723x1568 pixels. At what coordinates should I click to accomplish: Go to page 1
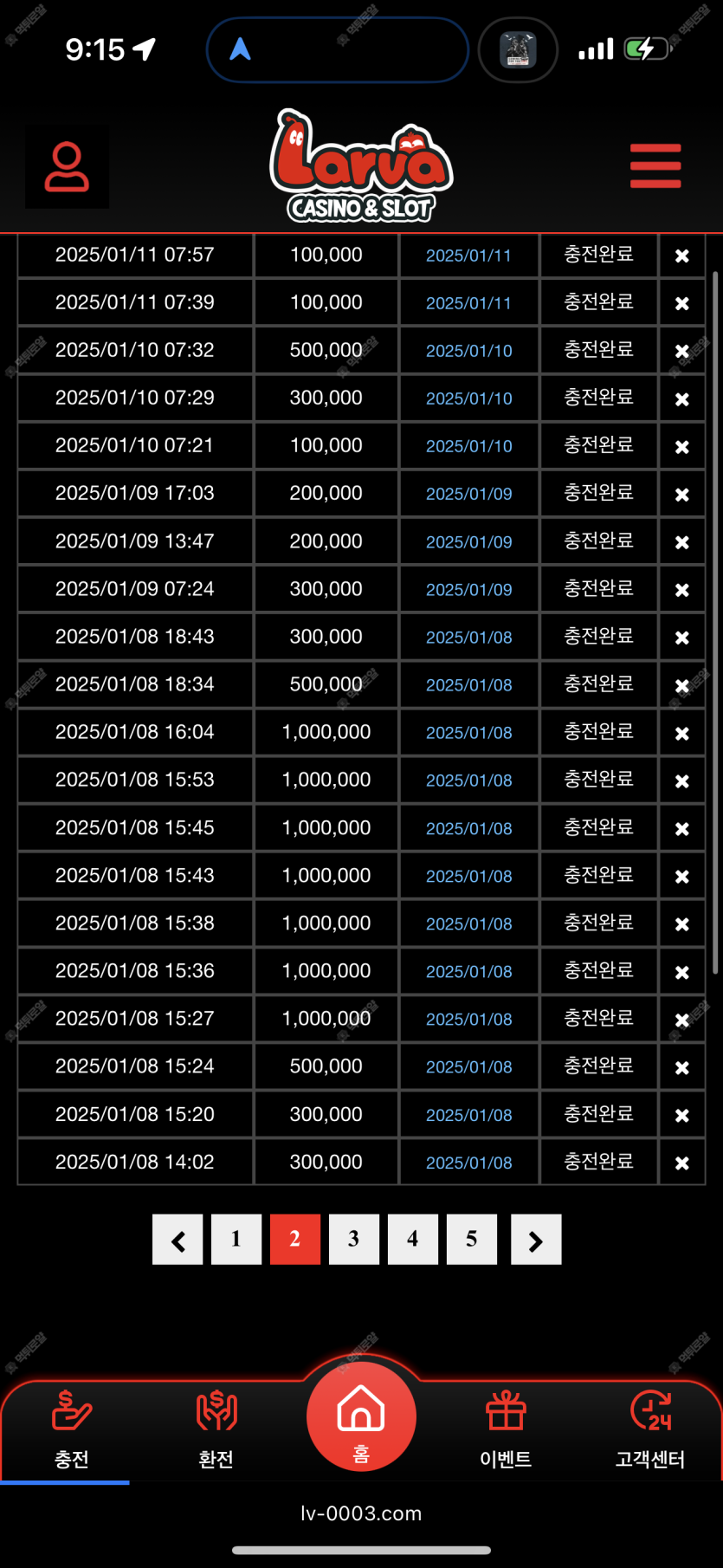pyautogui.click(x=236, y=1240)
